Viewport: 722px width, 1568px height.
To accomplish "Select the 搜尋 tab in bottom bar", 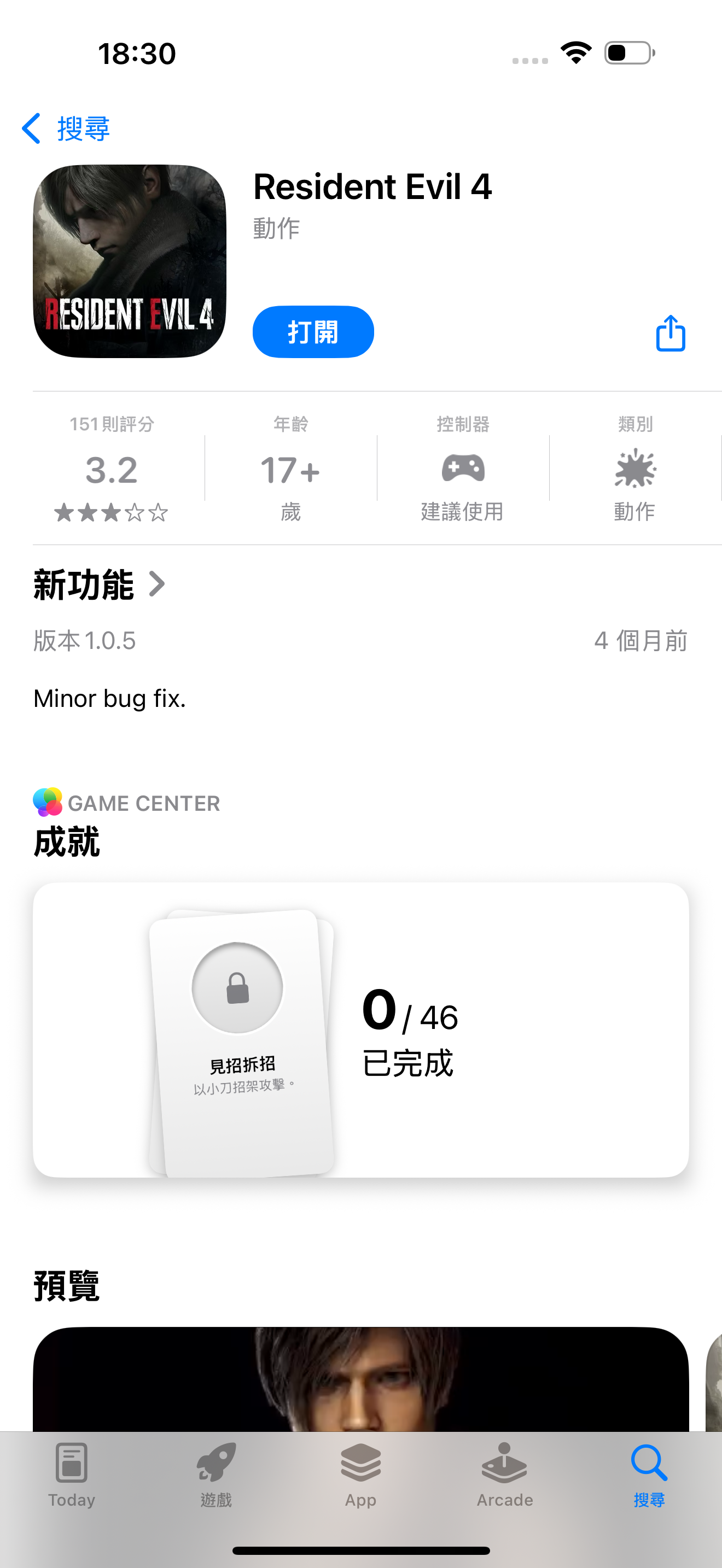I will coord(649,1473).
